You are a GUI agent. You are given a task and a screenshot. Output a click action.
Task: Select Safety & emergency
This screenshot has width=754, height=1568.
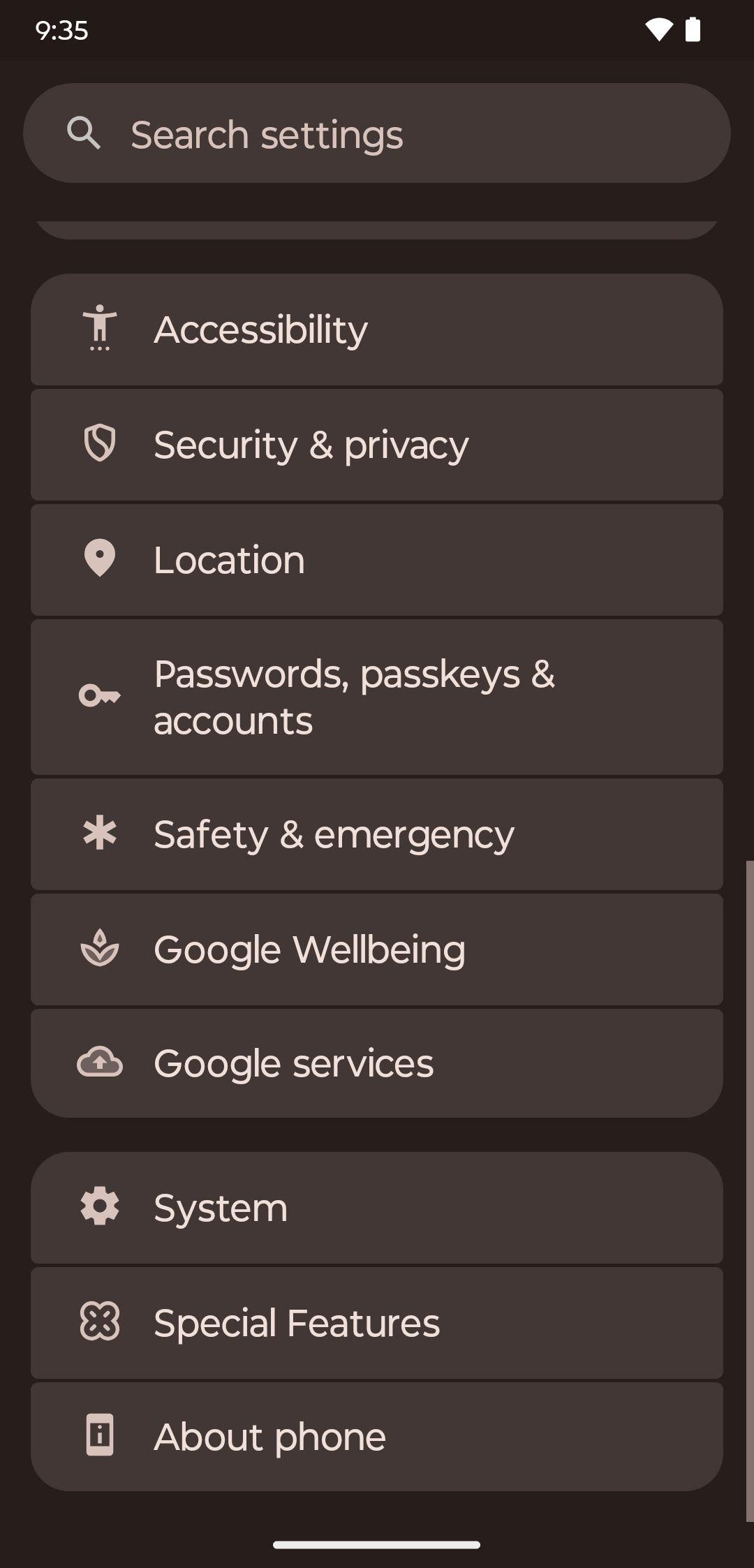pos(377,834)
